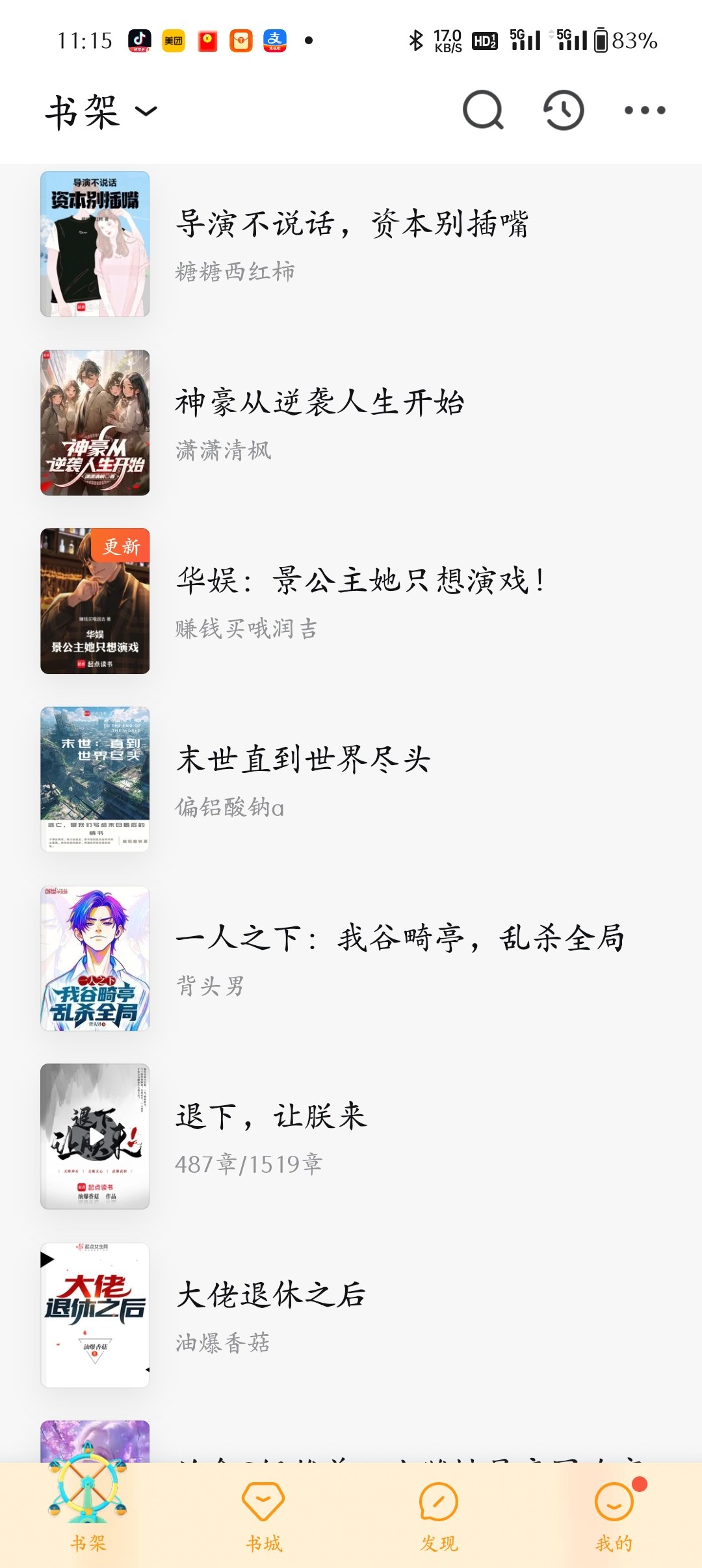Open book 神豪从逆袭人生开始
Viewport: 702px width, 1568px height.
click(x=351, y=423)
